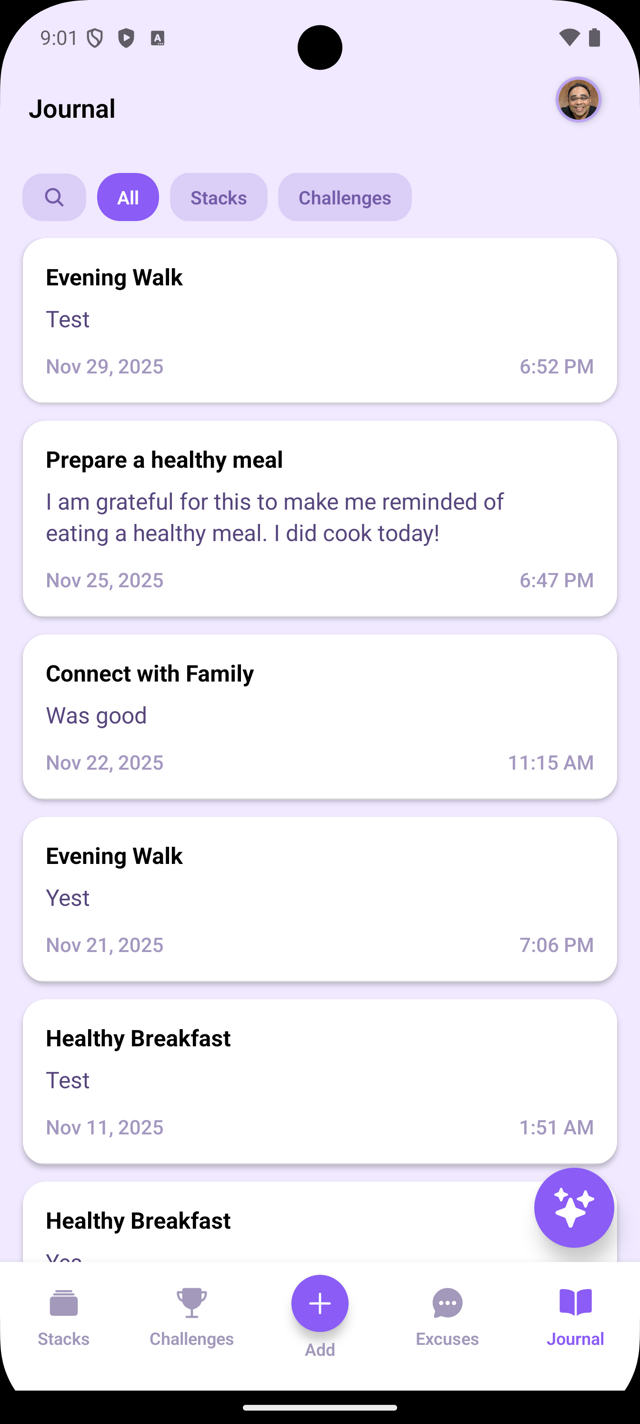Image resolution: width=640 pixels, height=1424 pixels.
Task: Tap the Add plus button
Action: 320,1304
